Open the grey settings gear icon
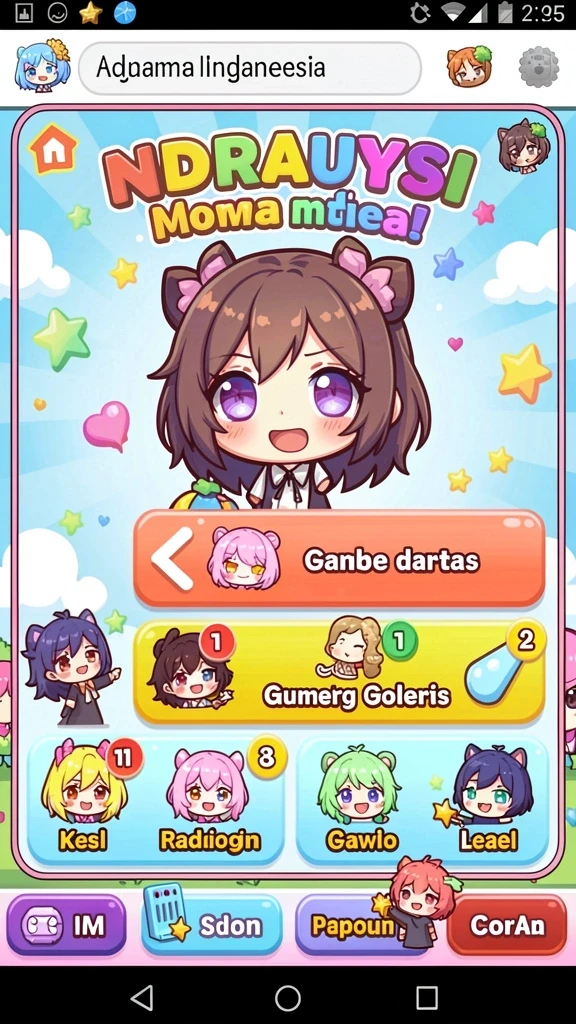This screenshot has height=1024, width=576. [539, 67]
